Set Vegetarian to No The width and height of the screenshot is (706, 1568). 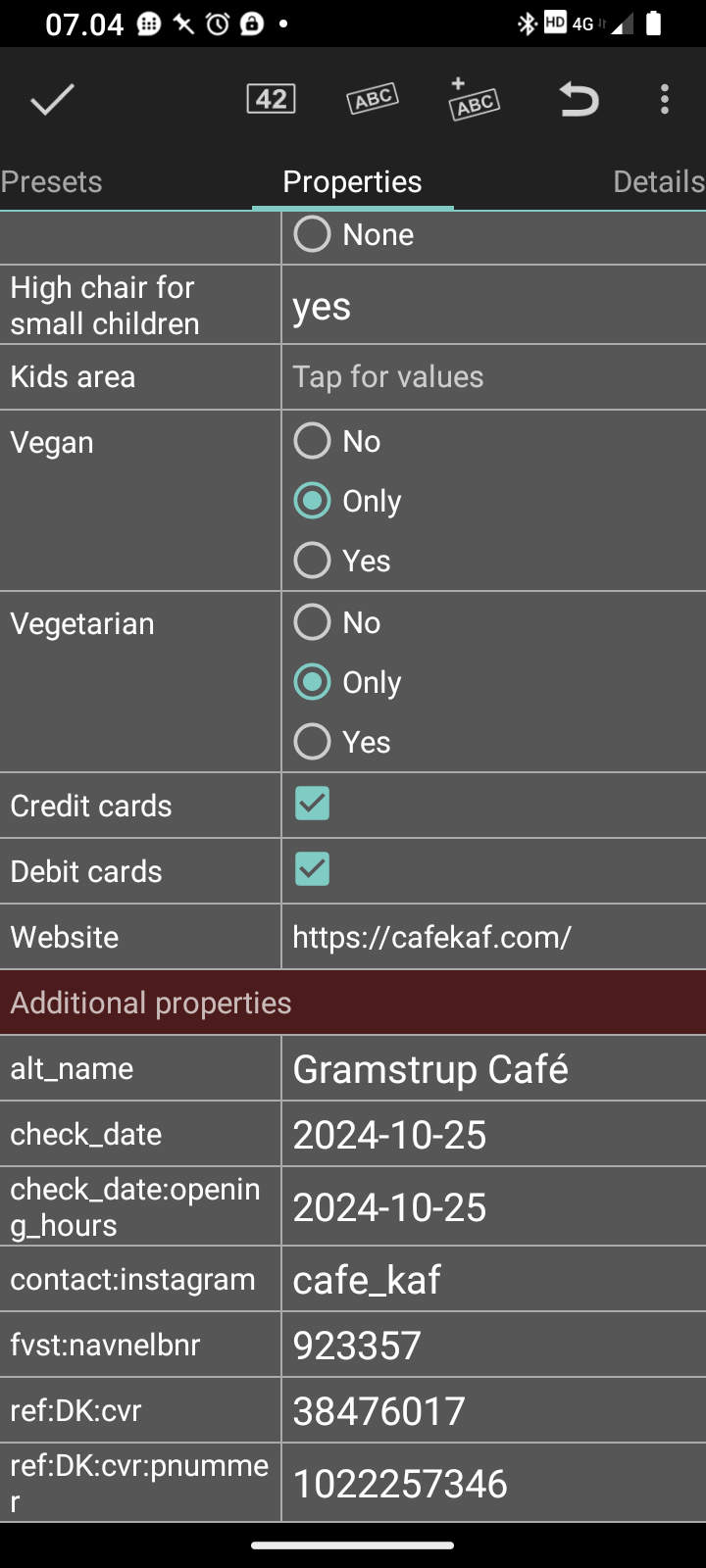point(313,622)
